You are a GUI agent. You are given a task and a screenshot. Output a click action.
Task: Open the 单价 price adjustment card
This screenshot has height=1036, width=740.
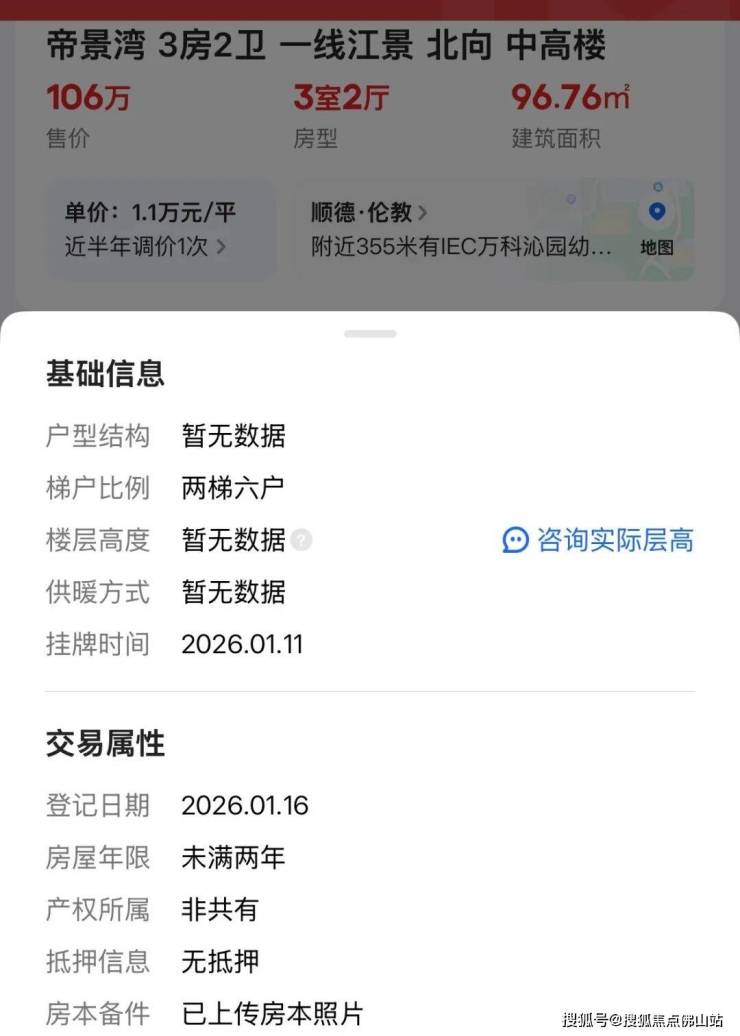(160, 229)
